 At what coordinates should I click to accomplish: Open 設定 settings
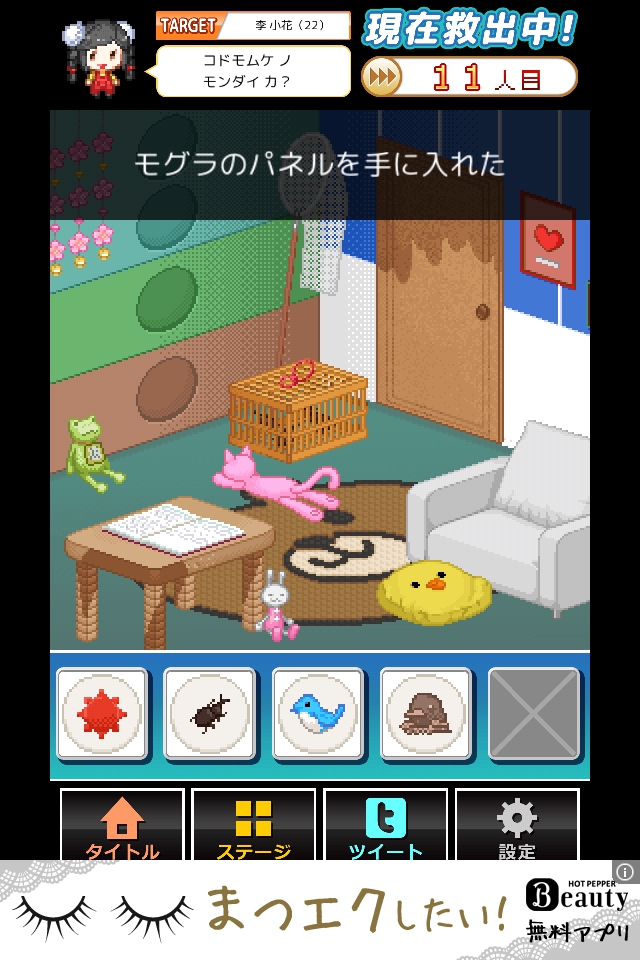[x=517, y=828]
